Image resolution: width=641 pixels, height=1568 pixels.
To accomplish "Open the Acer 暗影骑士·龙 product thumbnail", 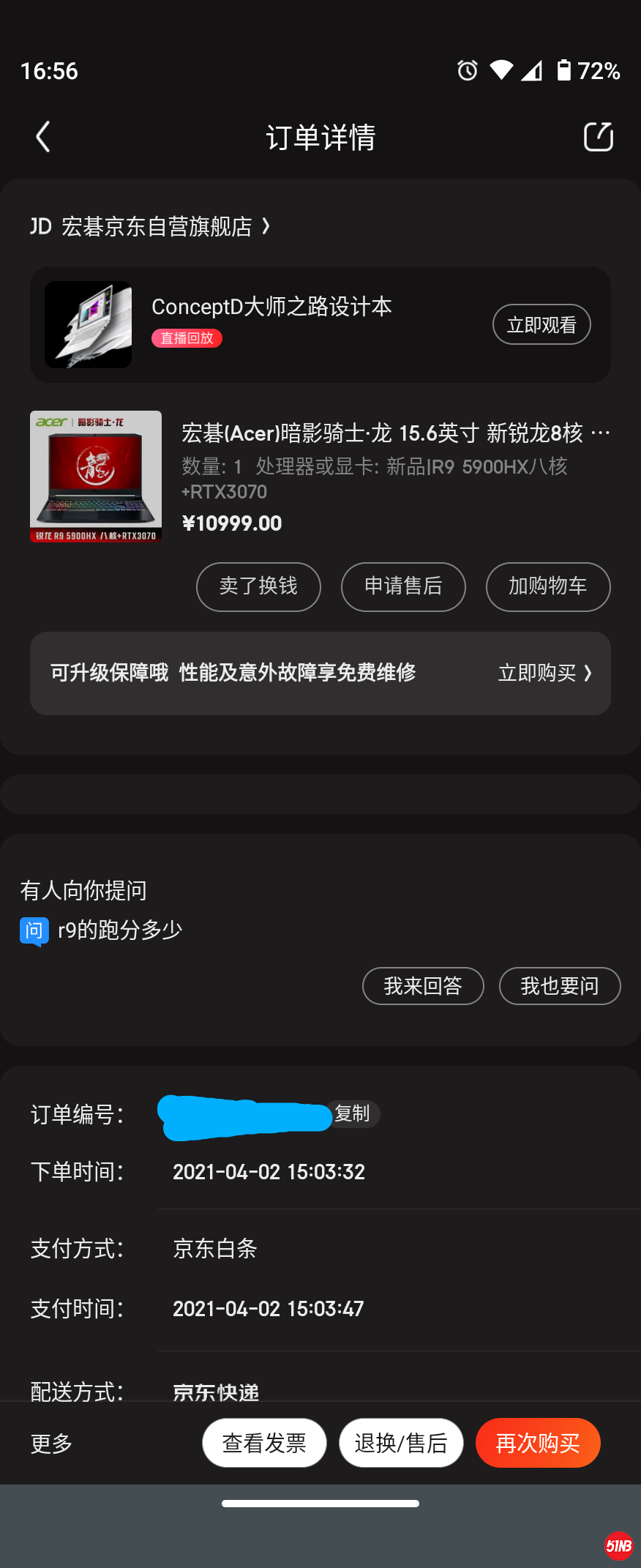I will click(x=96, y=477).
